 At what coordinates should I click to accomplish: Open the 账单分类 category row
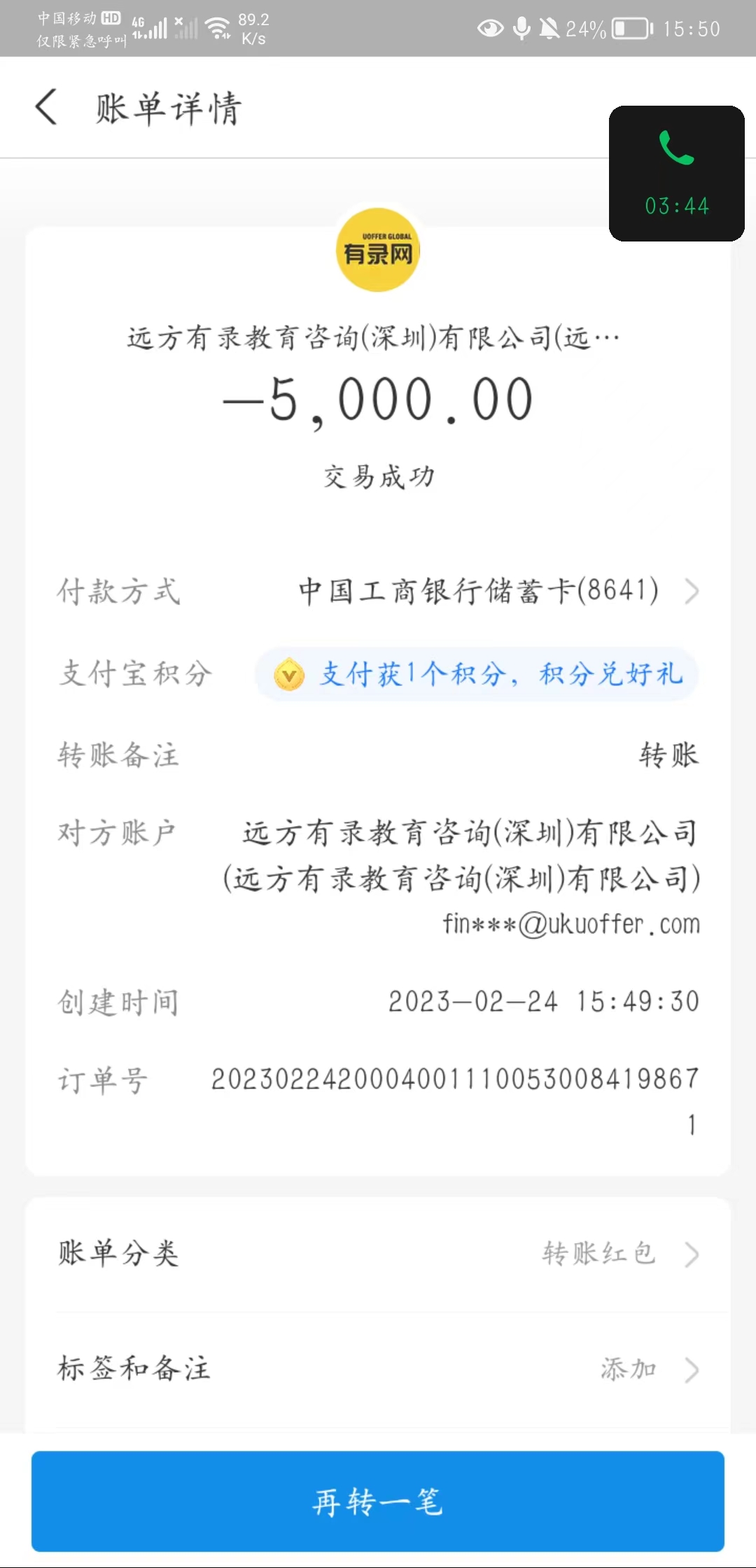(x=378, y=1253)
